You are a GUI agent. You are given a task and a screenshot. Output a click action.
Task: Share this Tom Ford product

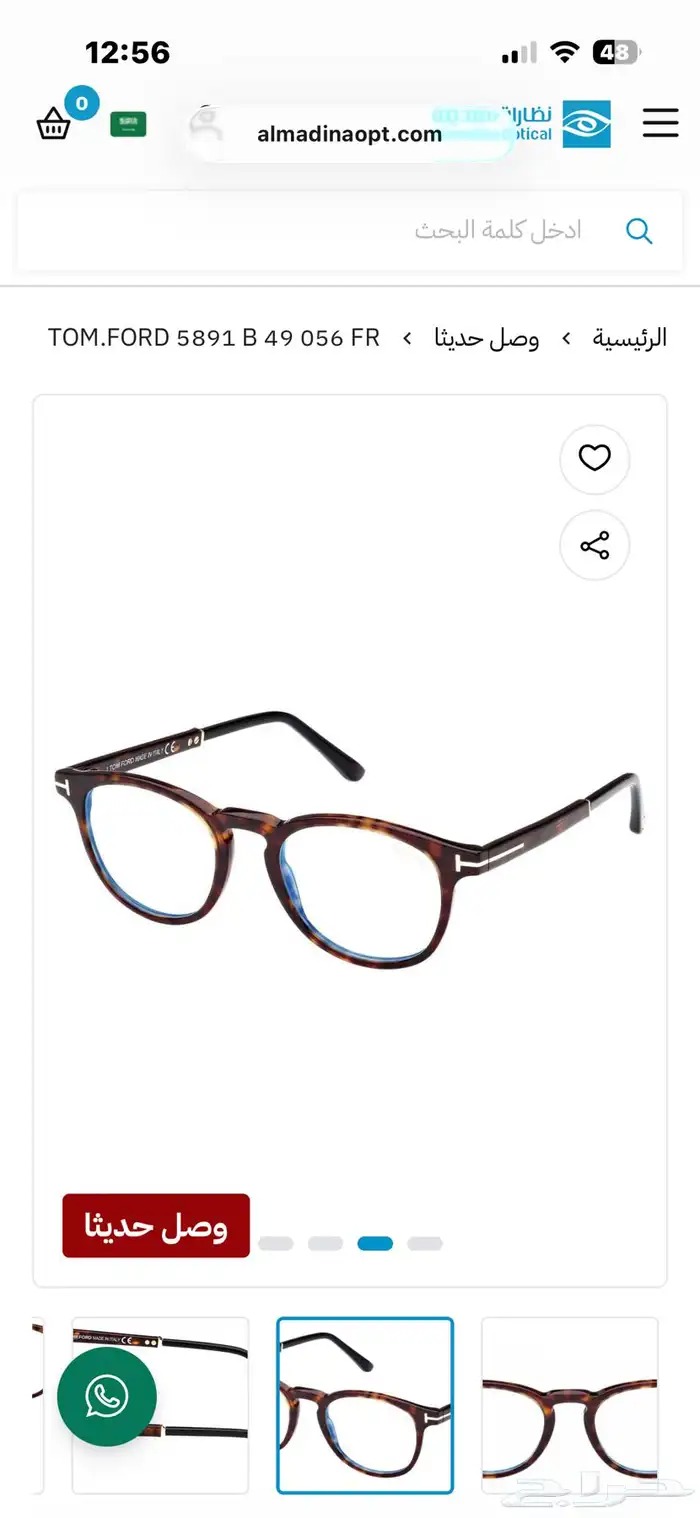595,546
